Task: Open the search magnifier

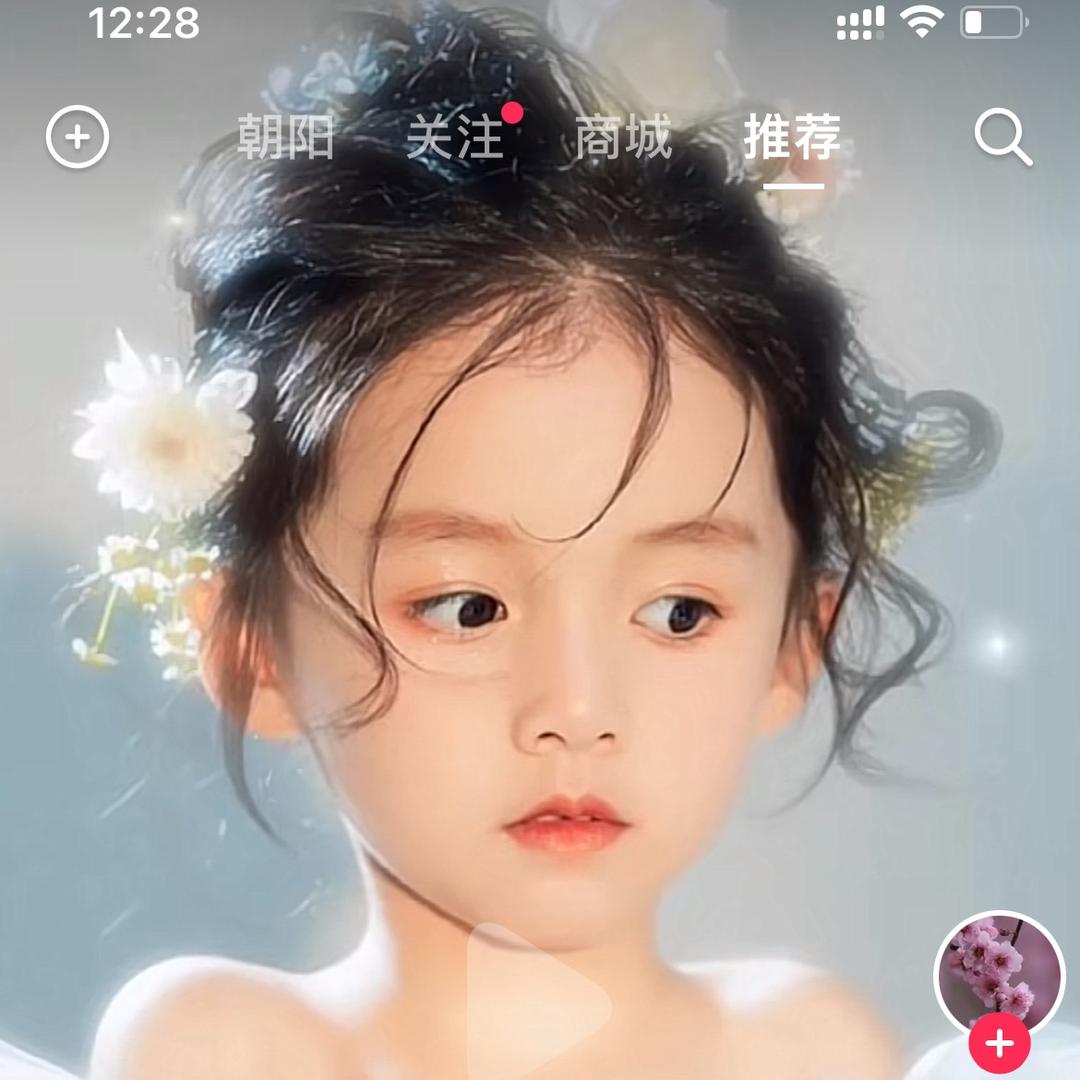Action: point(1002,138)
